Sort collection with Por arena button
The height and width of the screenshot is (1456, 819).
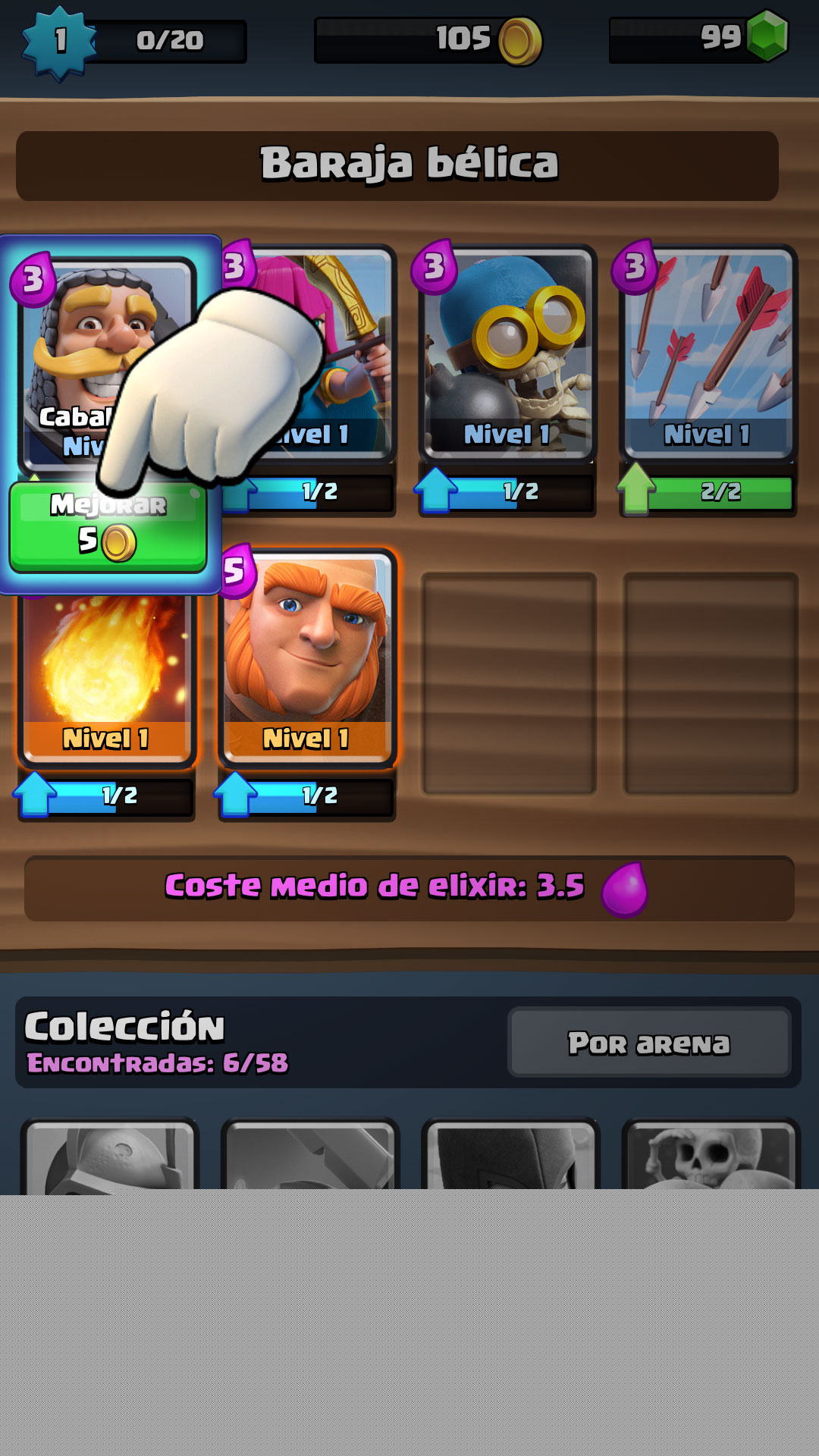tap(649, 1043)
